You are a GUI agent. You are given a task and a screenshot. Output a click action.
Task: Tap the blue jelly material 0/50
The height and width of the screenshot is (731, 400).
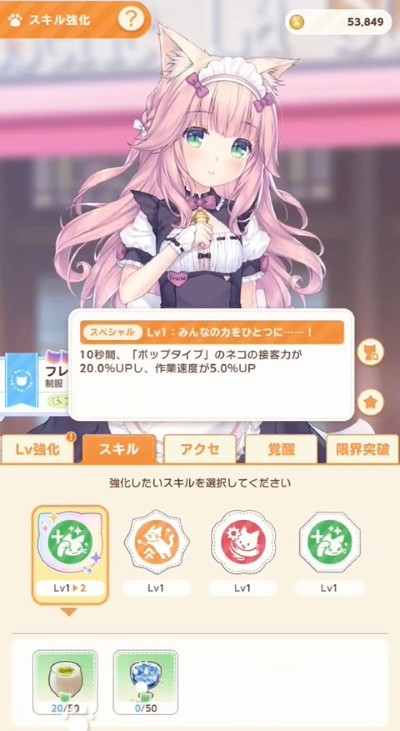[145, 683]
